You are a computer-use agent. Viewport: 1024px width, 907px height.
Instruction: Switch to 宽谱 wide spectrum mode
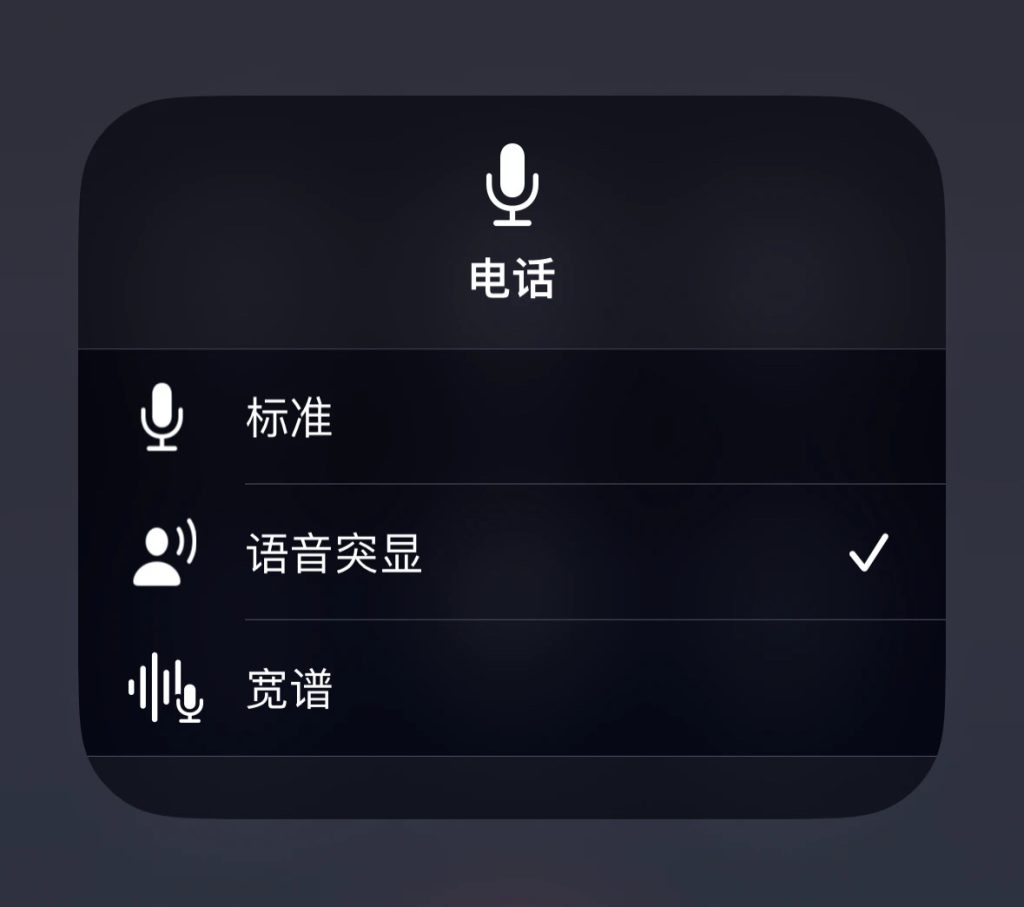click(290, 689)
